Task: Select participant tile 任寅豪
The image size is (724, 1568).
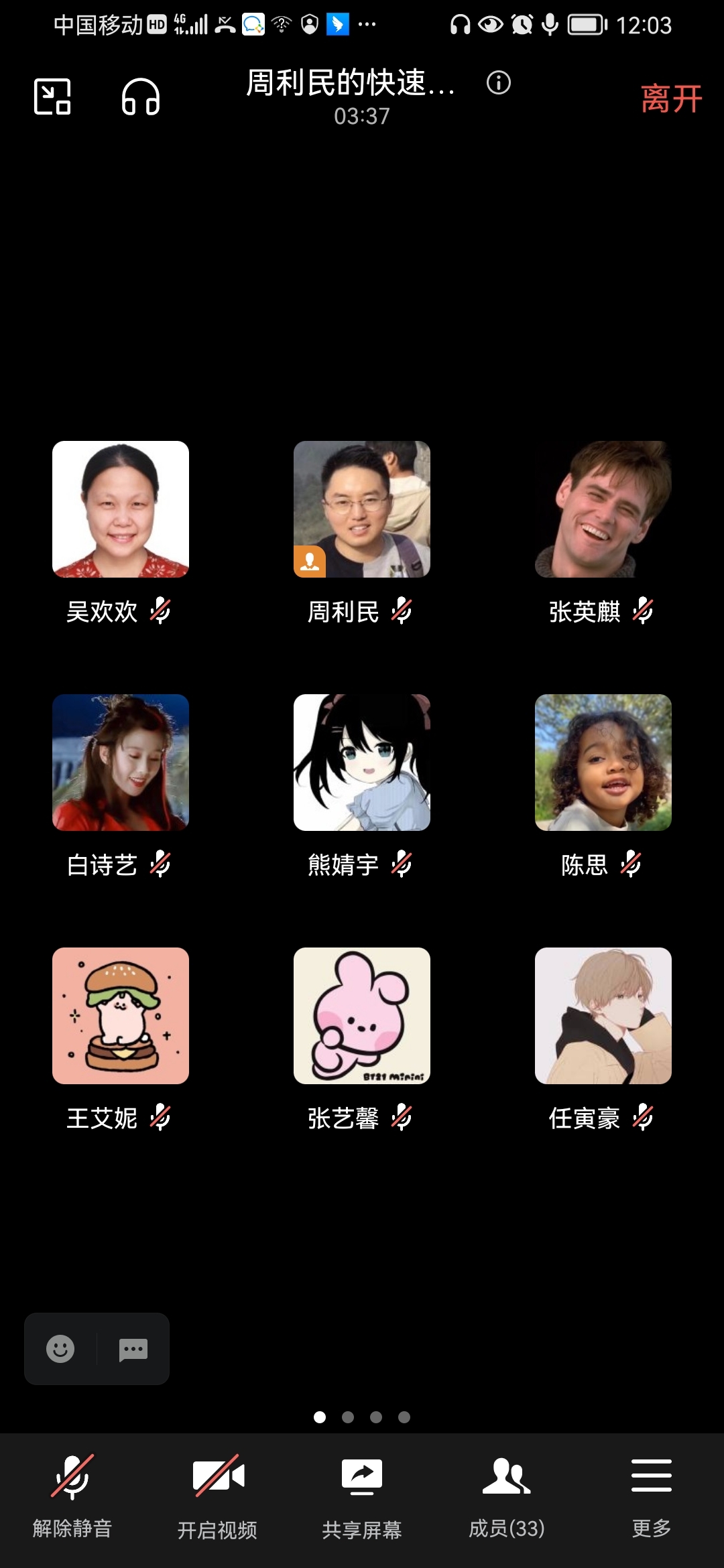Action: pos(603,1016)
